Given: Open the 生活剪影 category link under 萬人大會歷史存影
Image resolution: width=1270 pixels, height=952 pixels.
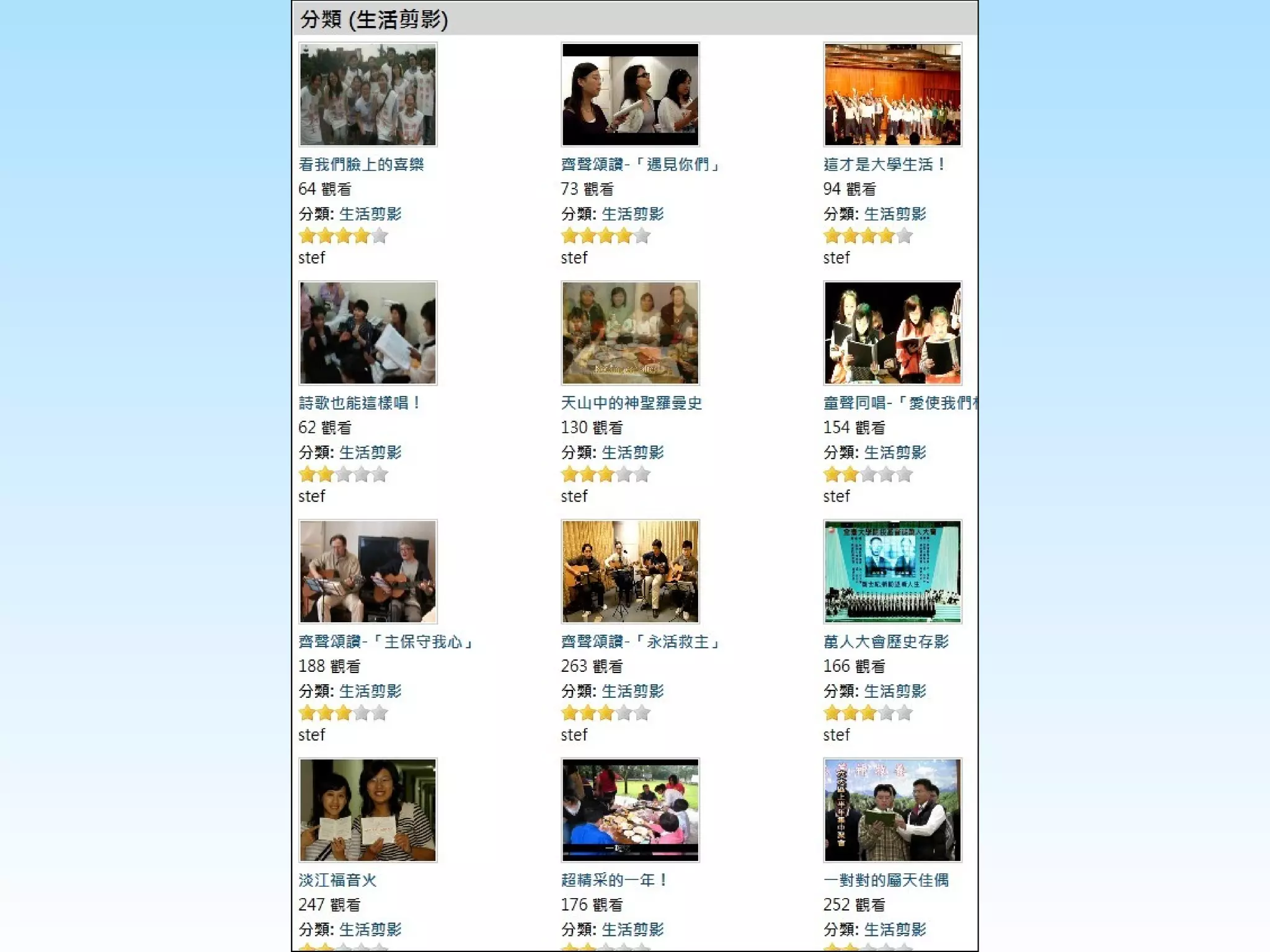Looking at the screenshot, I should coord(895,691).
